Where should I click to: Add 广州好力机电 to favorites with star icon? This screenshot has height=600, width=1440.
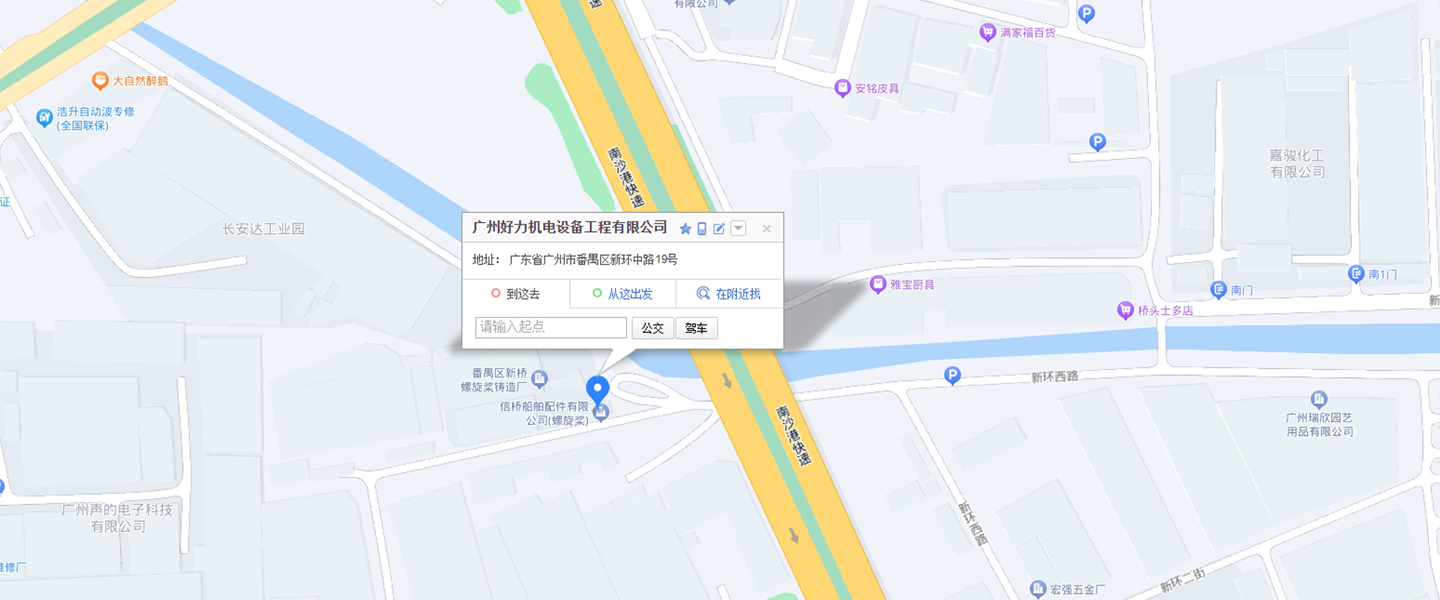click(685, 229)
